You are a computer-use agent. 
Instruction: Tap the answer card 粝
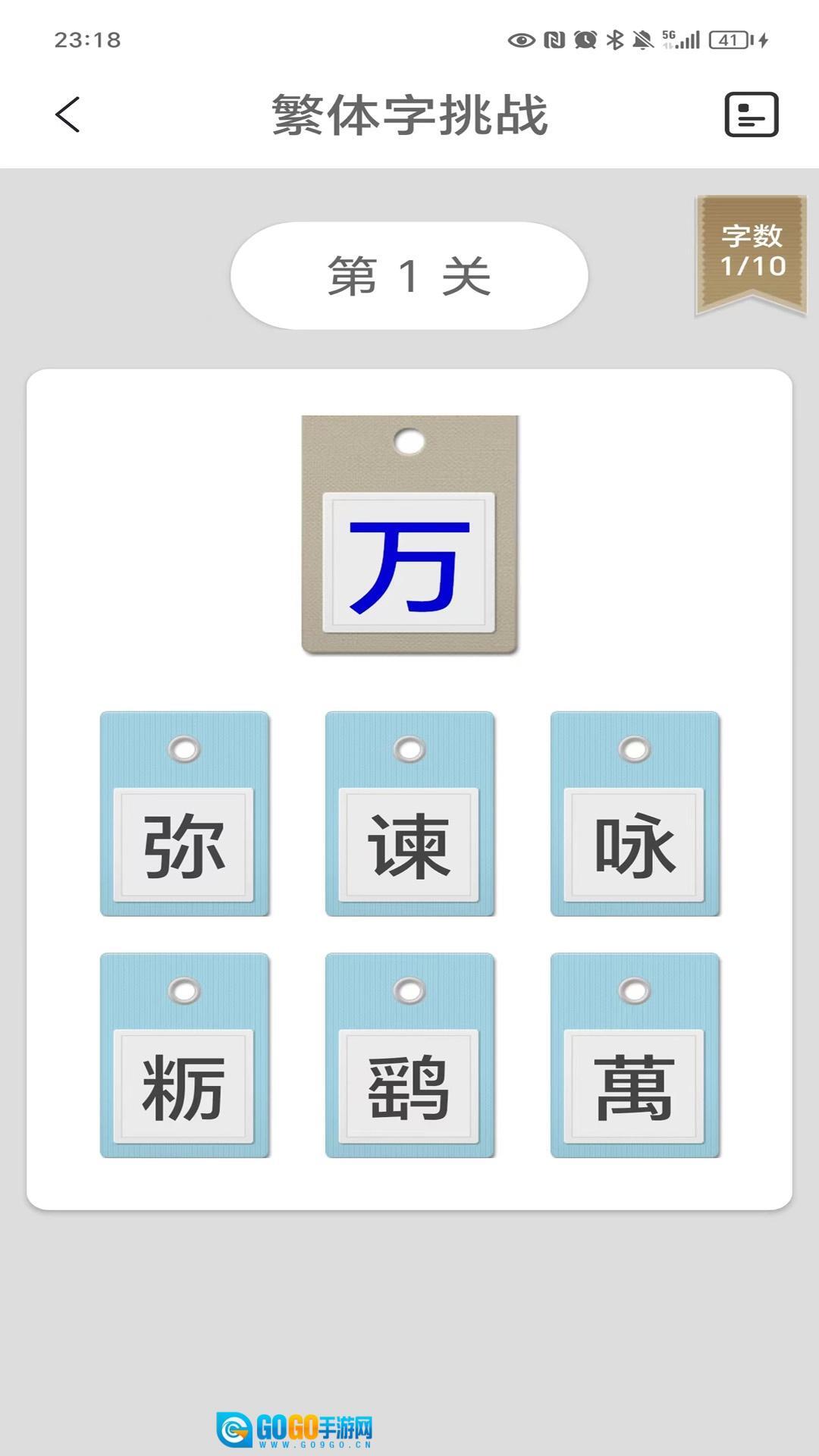pyautogui.click(x=184, y=1056)
